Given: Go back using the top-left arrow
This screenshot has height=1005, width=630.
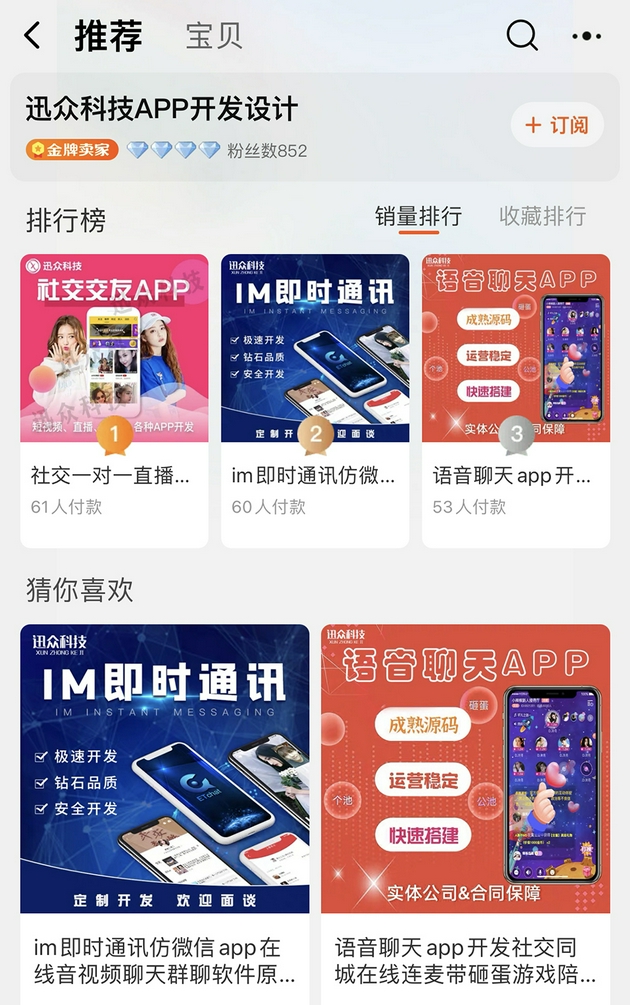Looking at the screenshot, I should (x=33, y=36).
